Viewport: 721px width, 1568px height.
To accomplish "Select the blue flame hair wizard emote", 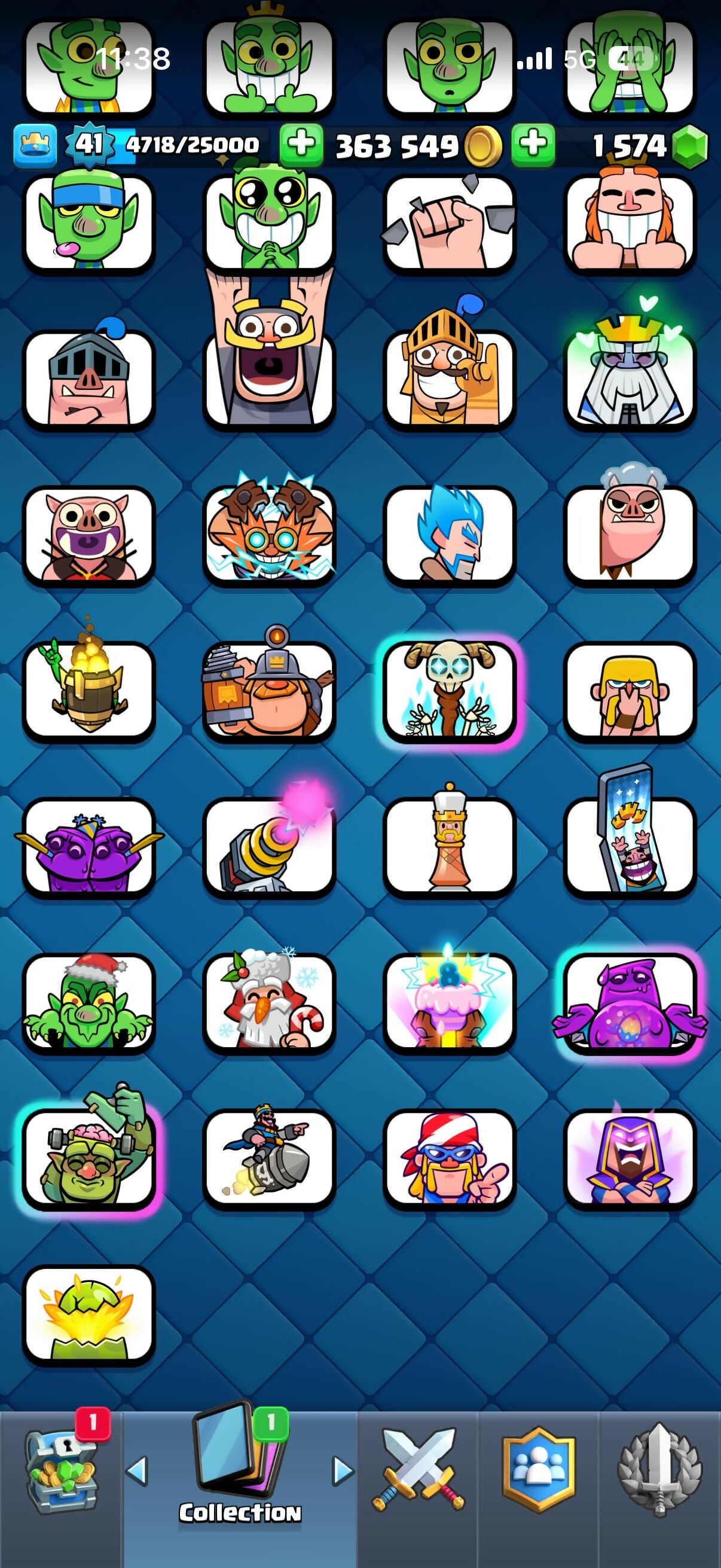I will (x=450, y=535).
